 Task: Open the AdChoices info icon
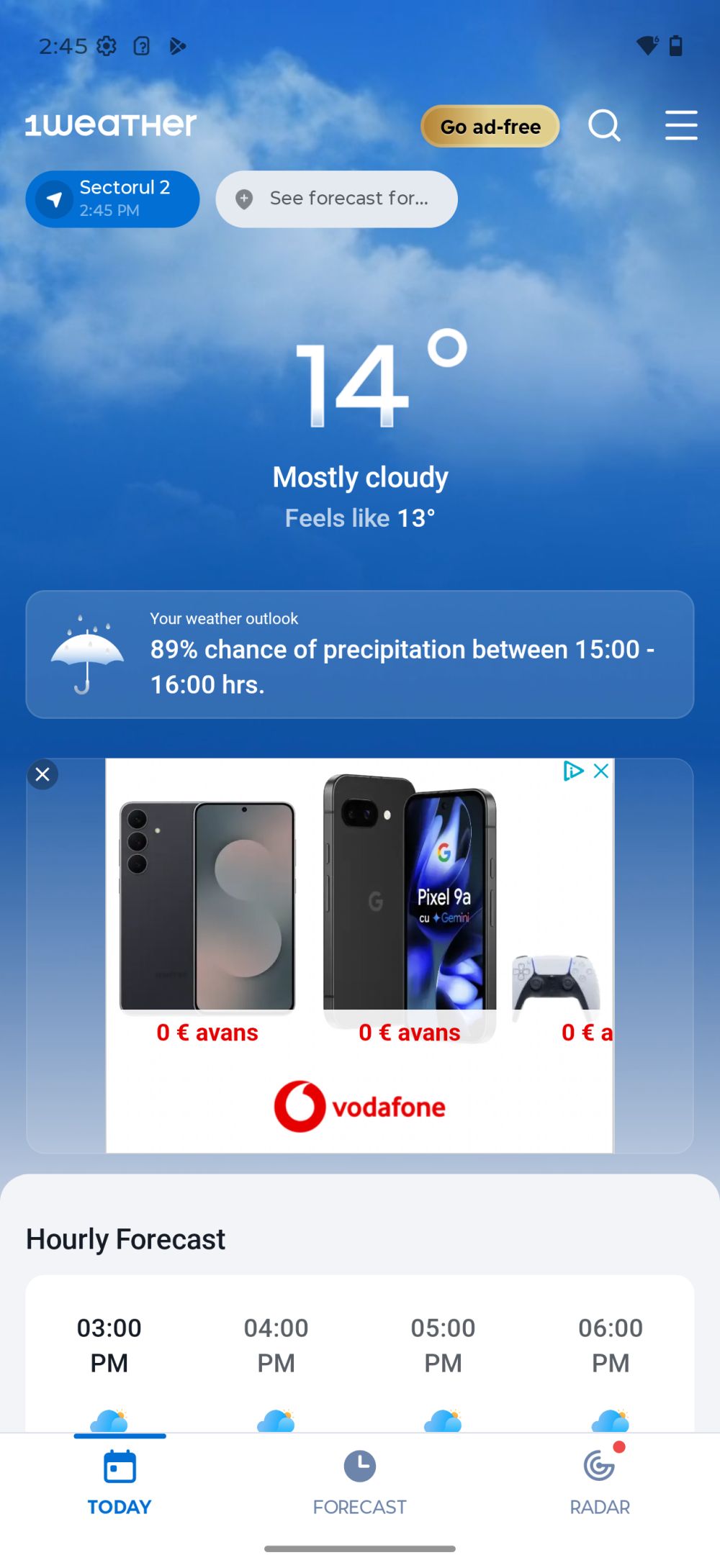tap(572, 771)
